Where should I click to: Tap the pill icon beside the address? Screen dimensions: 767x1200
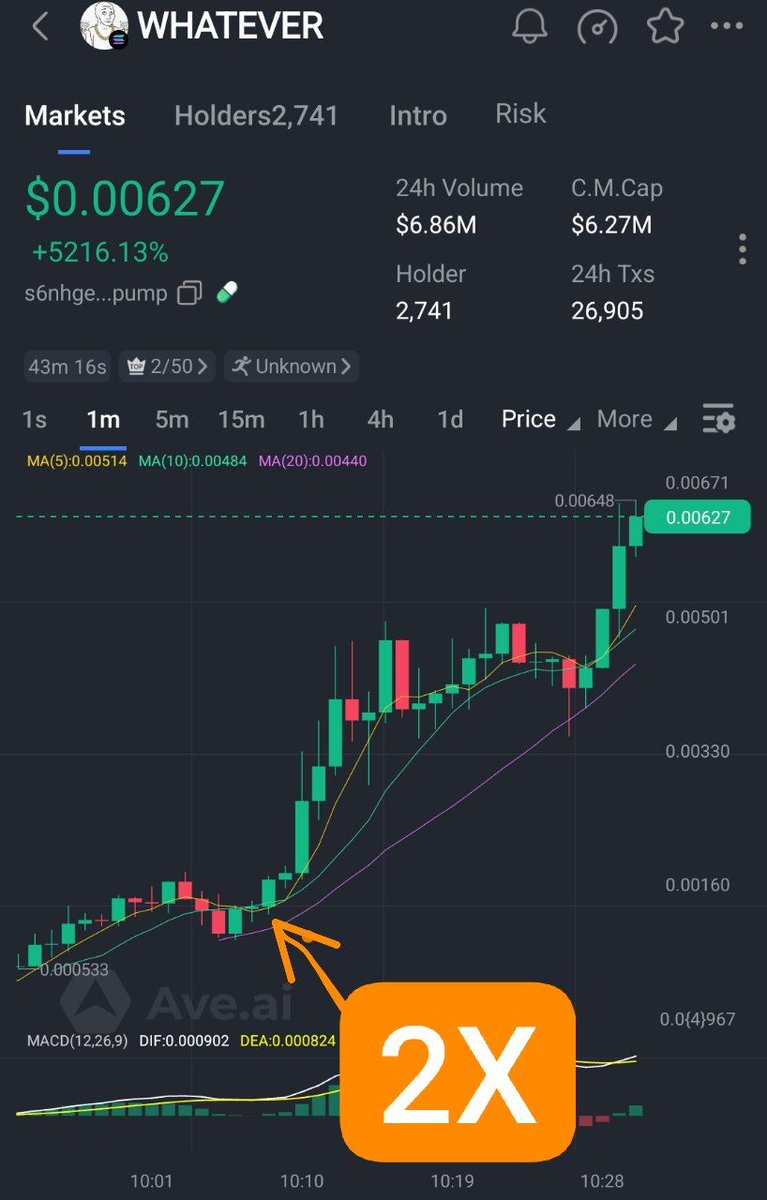pyautogui.click(x=227, y=292)
